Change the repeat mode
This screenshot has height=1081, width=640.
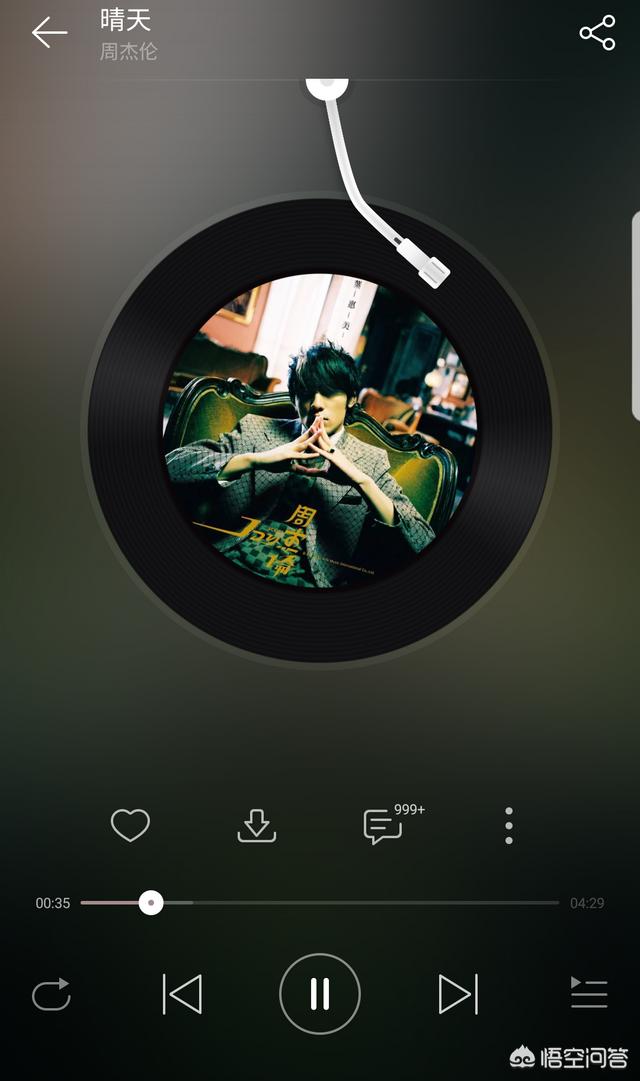click(51, 995)
